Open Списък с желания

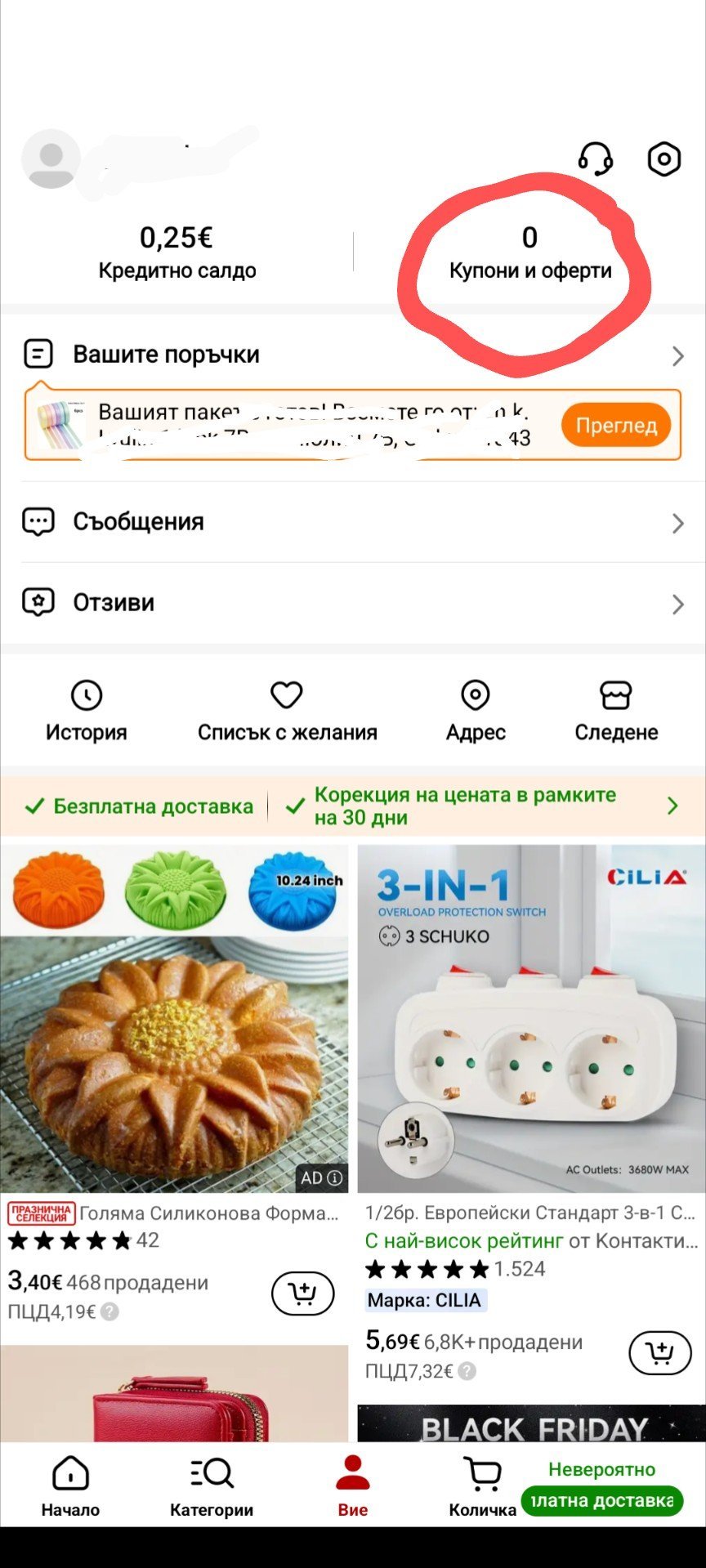pos(287,711)
